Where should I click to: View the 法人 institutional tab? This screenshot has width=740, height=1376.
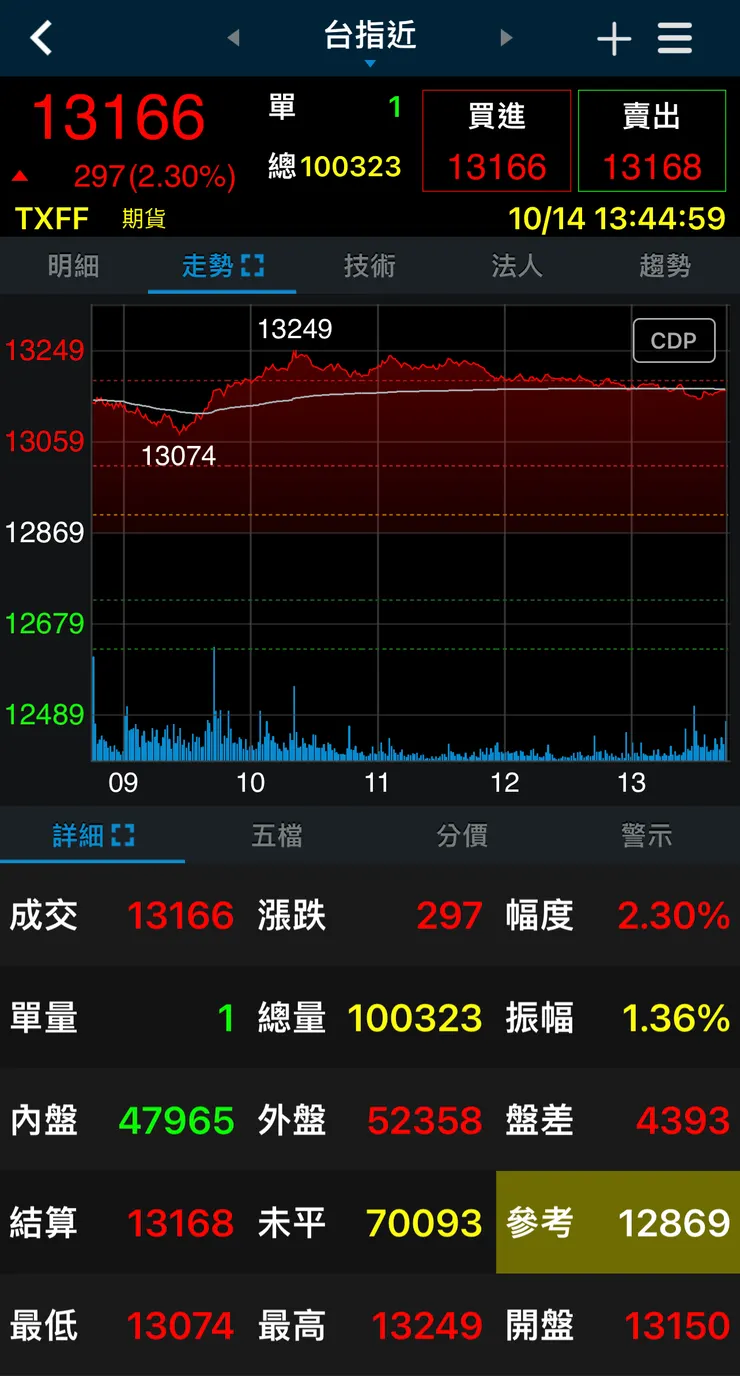[x=517, y=266]
